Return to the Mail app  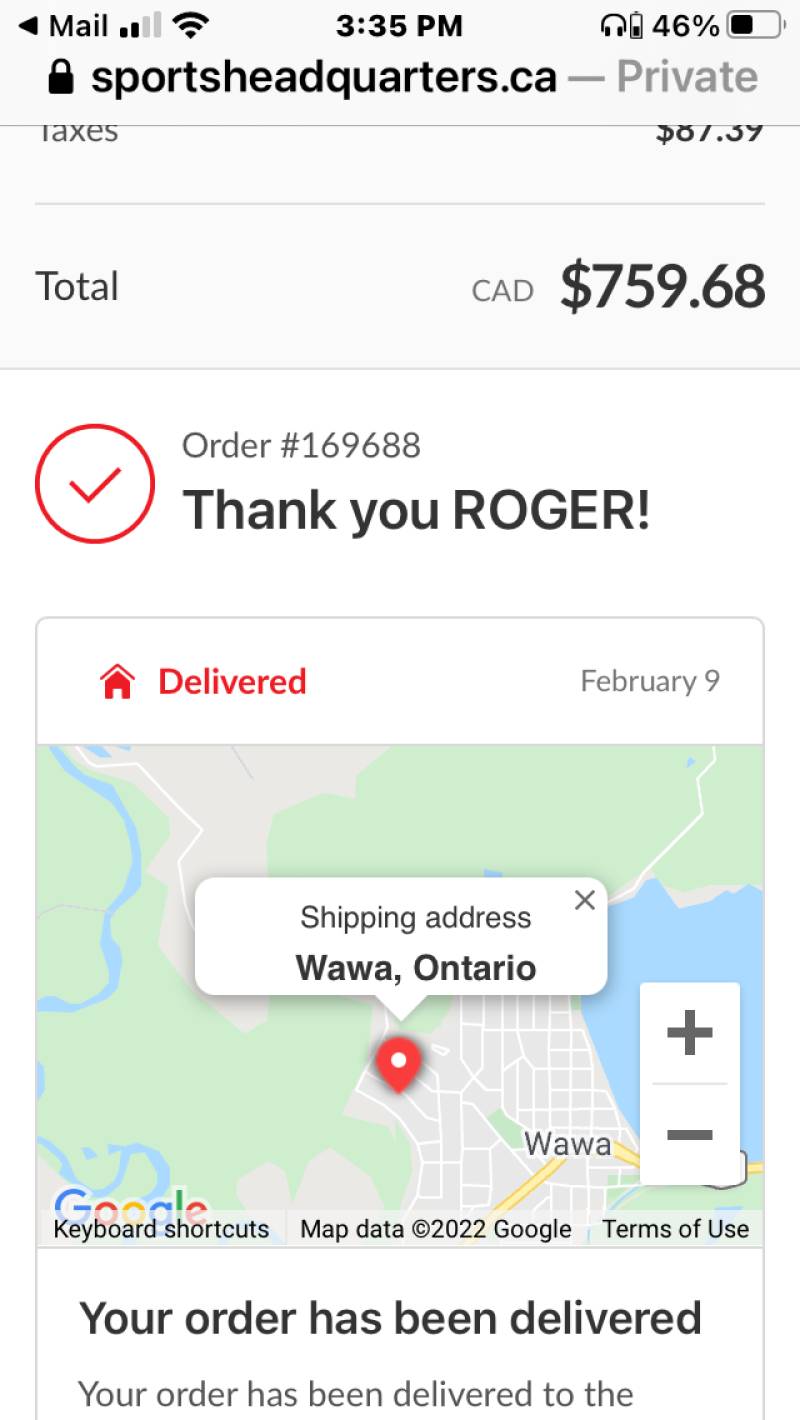[63, 26]
